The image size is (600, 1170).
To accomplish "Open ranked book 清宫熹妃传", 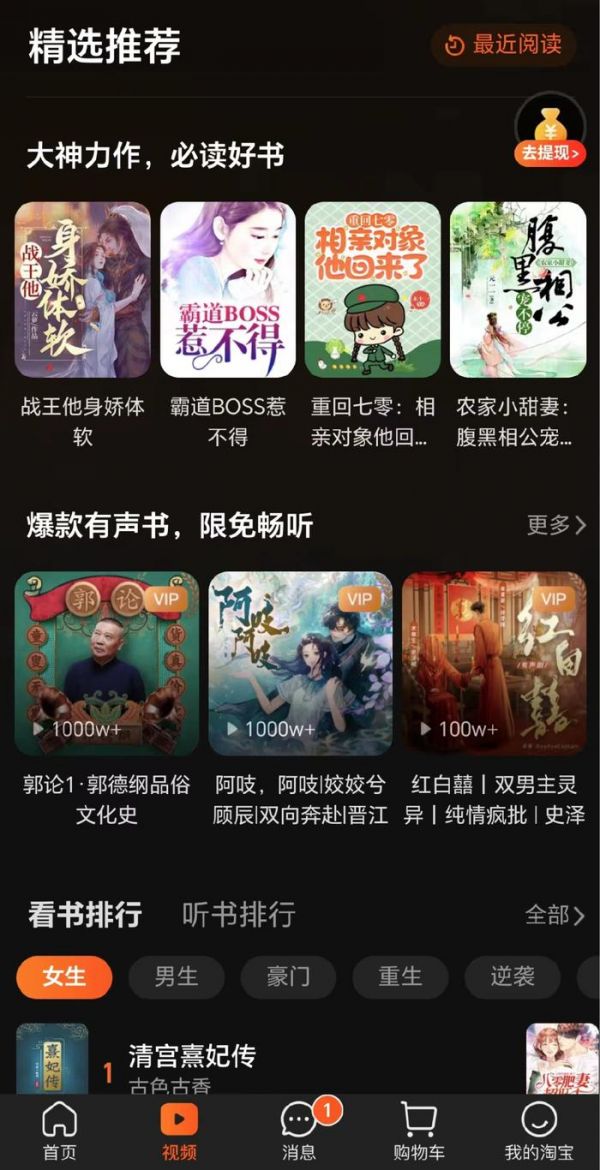I will [192, 1056].
